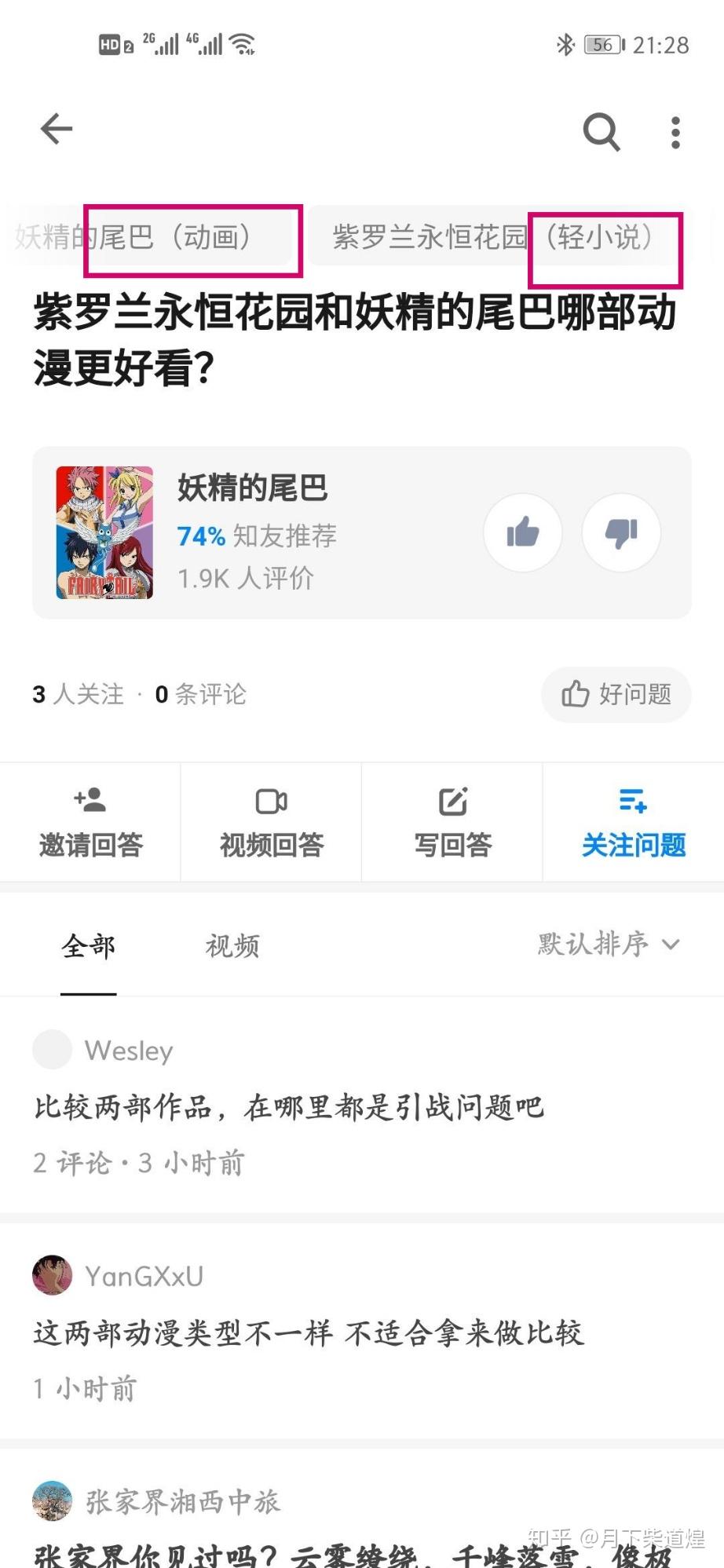Open YanGXxU's answer
The image size is (724, 1568).
(x=309, y=1332)
